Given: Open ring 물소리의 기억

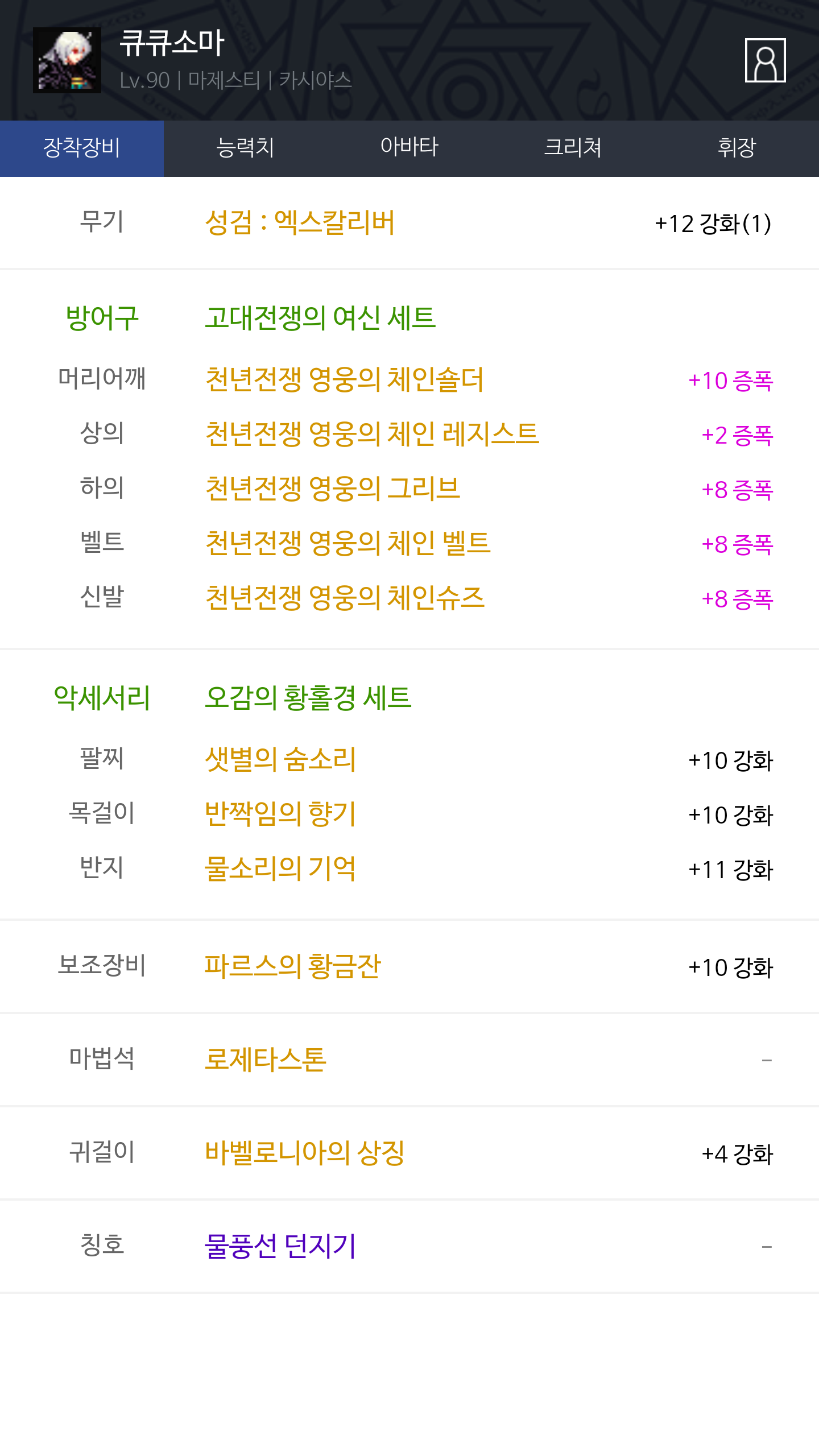Looking at the screenshot, I should pos(280,868).
